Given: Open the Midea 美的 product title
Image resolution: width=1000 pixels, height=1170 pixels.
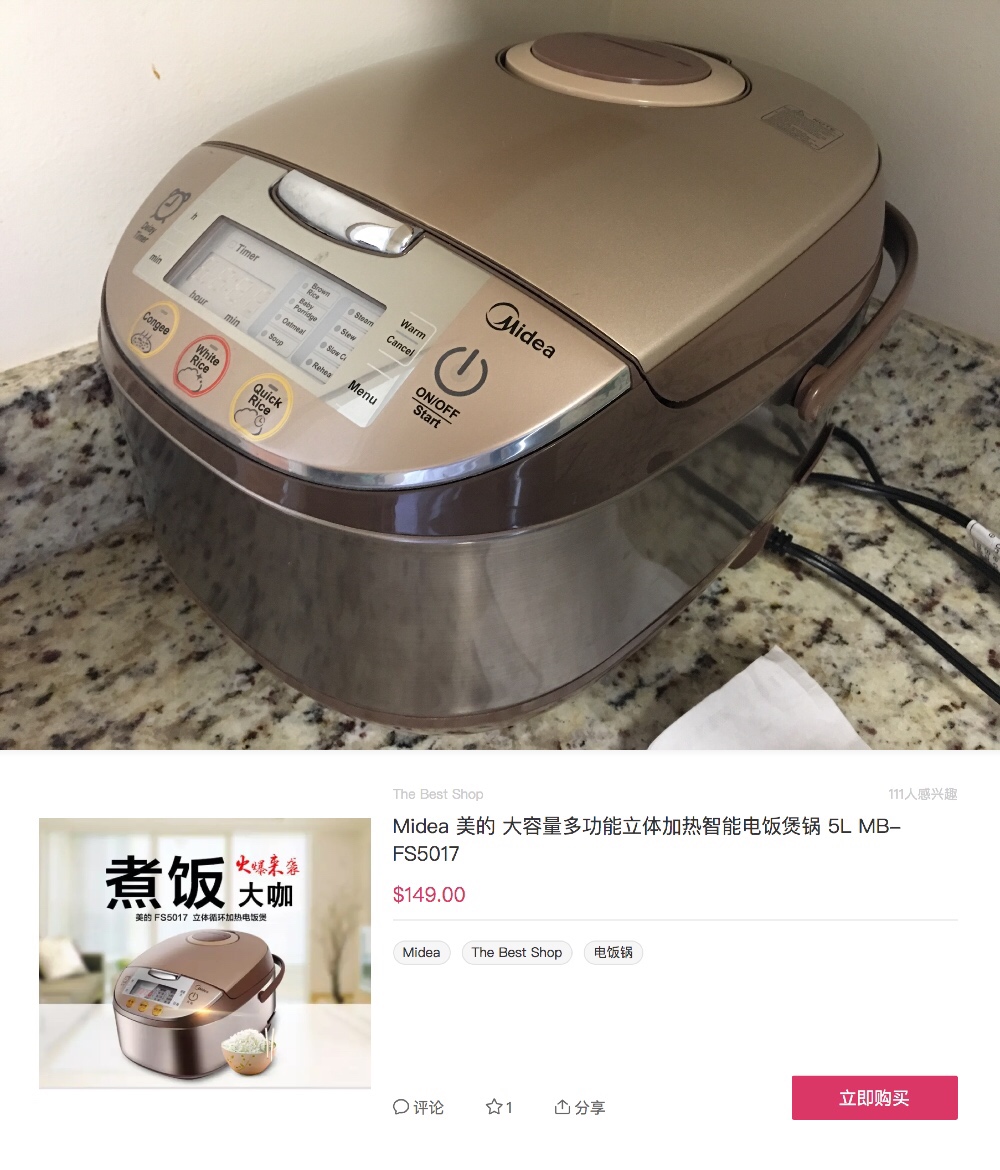Looking at the screenshot, I should (646, 840).
